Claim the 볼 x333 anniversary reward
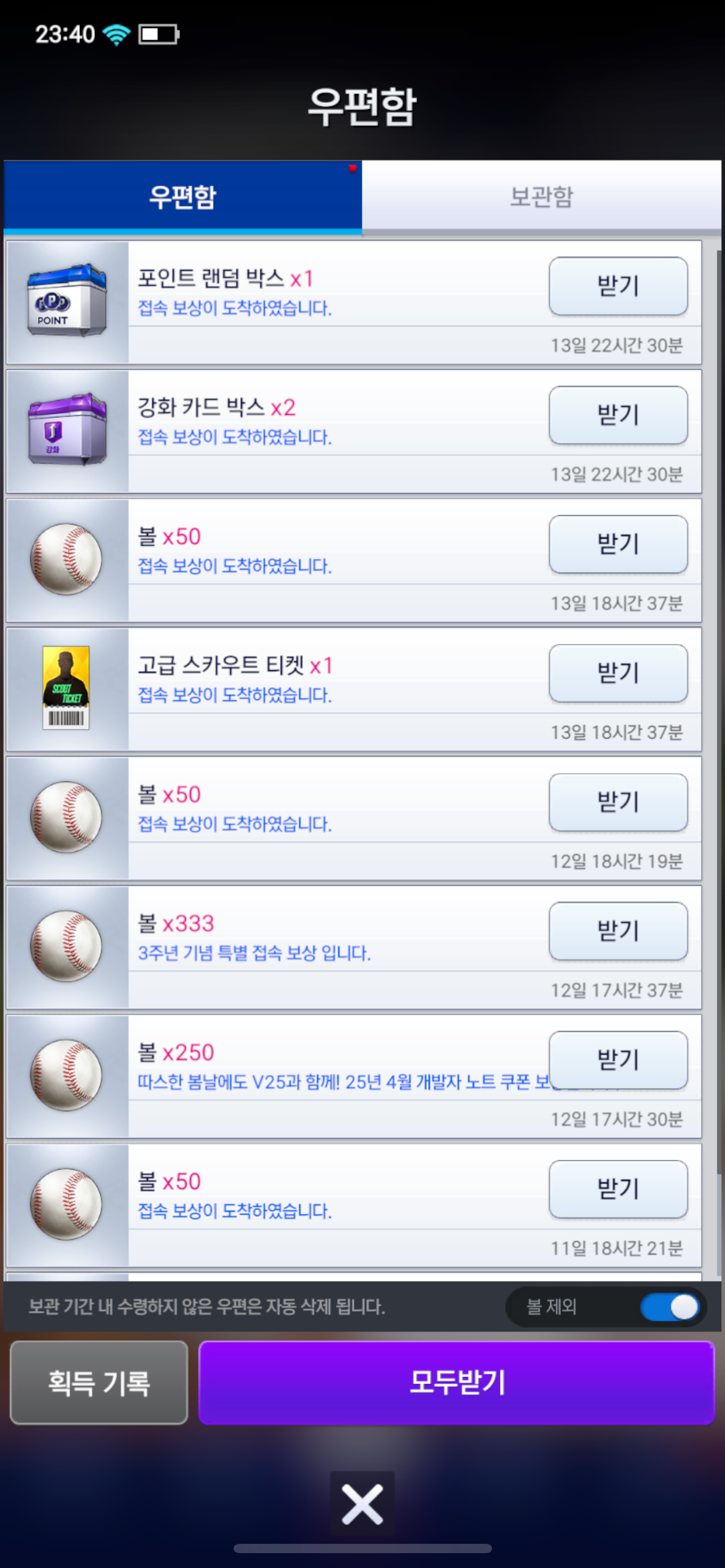 coord(618,931)
